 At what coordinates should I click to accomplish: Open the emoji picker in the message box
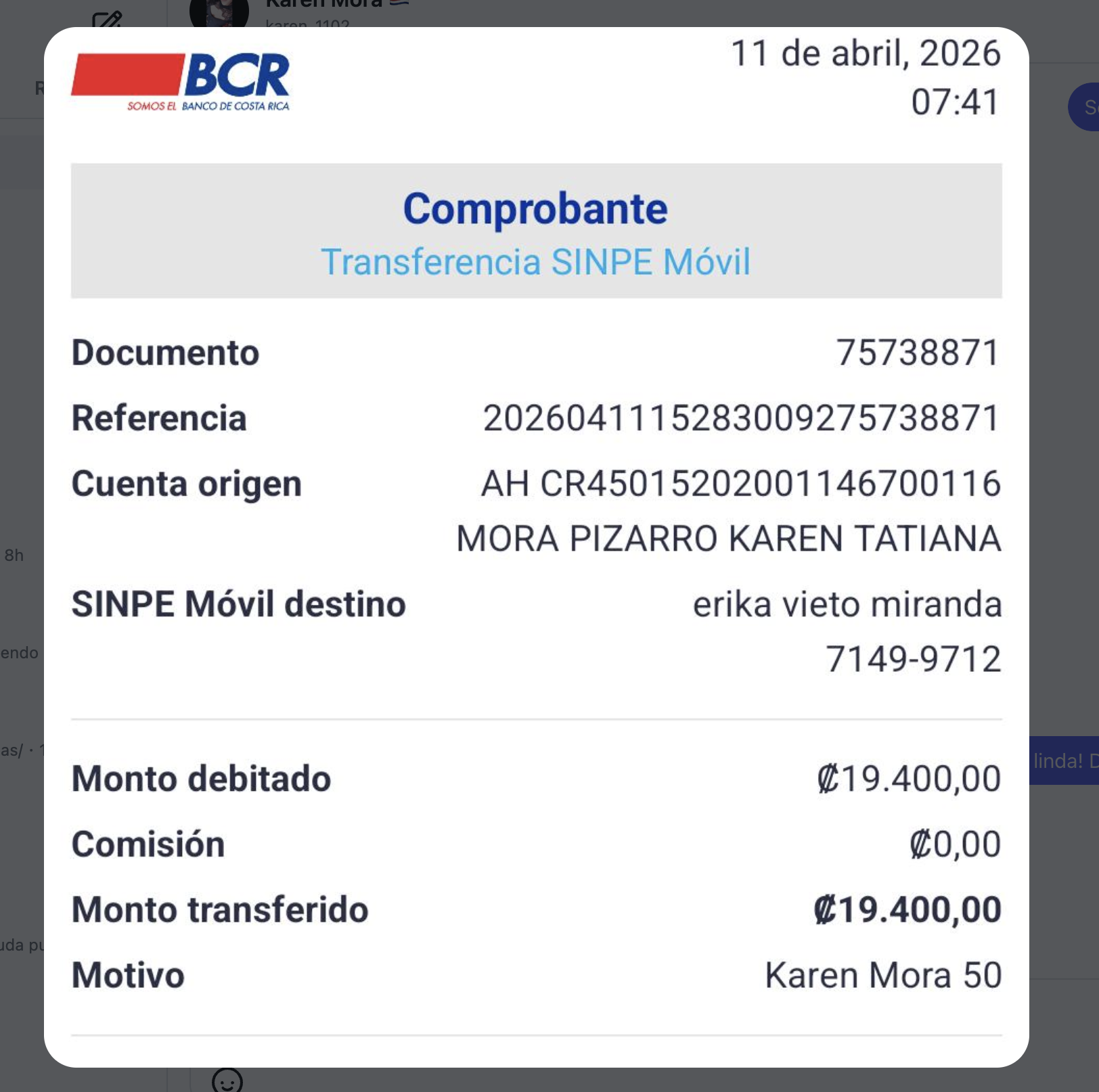pyautogui.click(x=227, y=1080)
